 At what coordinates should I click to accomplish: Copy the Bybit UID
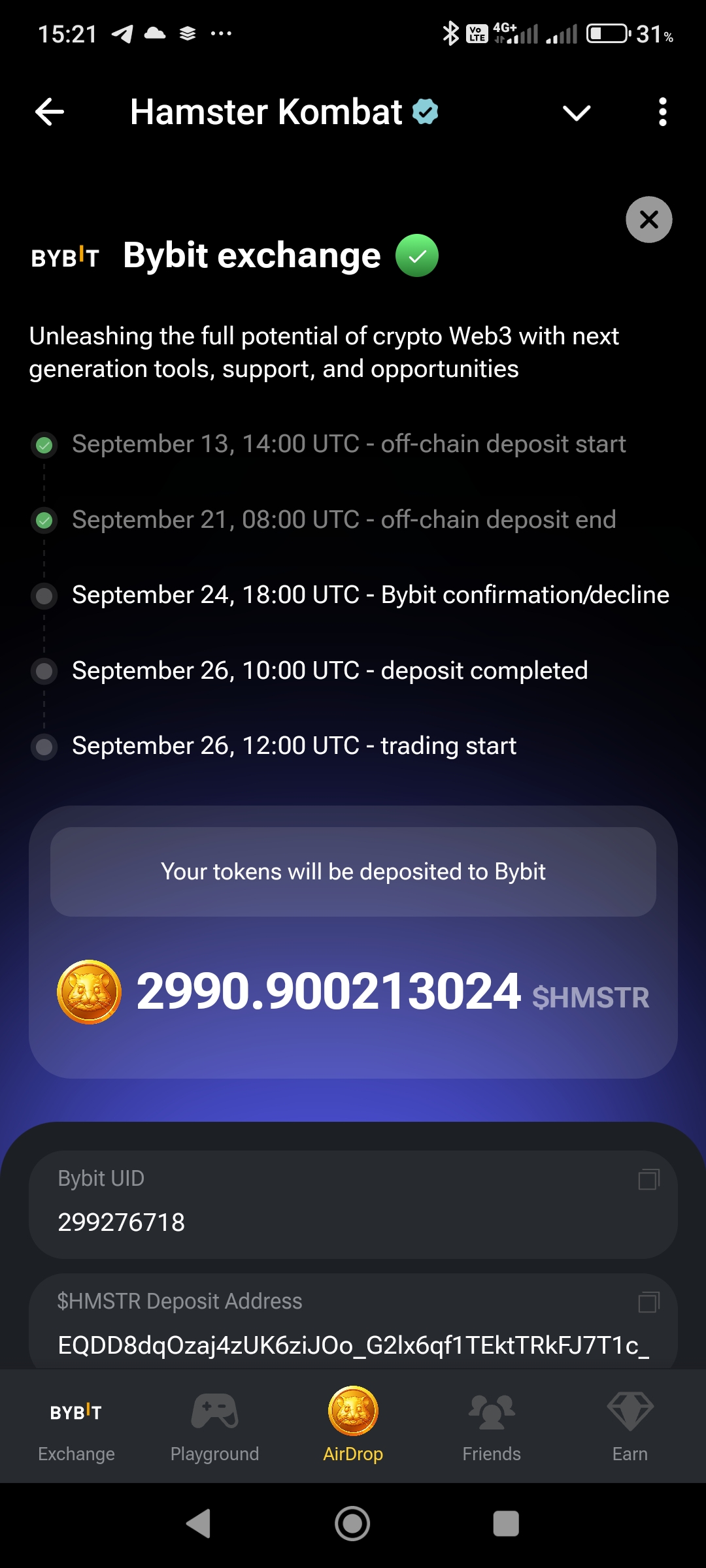648,1179
